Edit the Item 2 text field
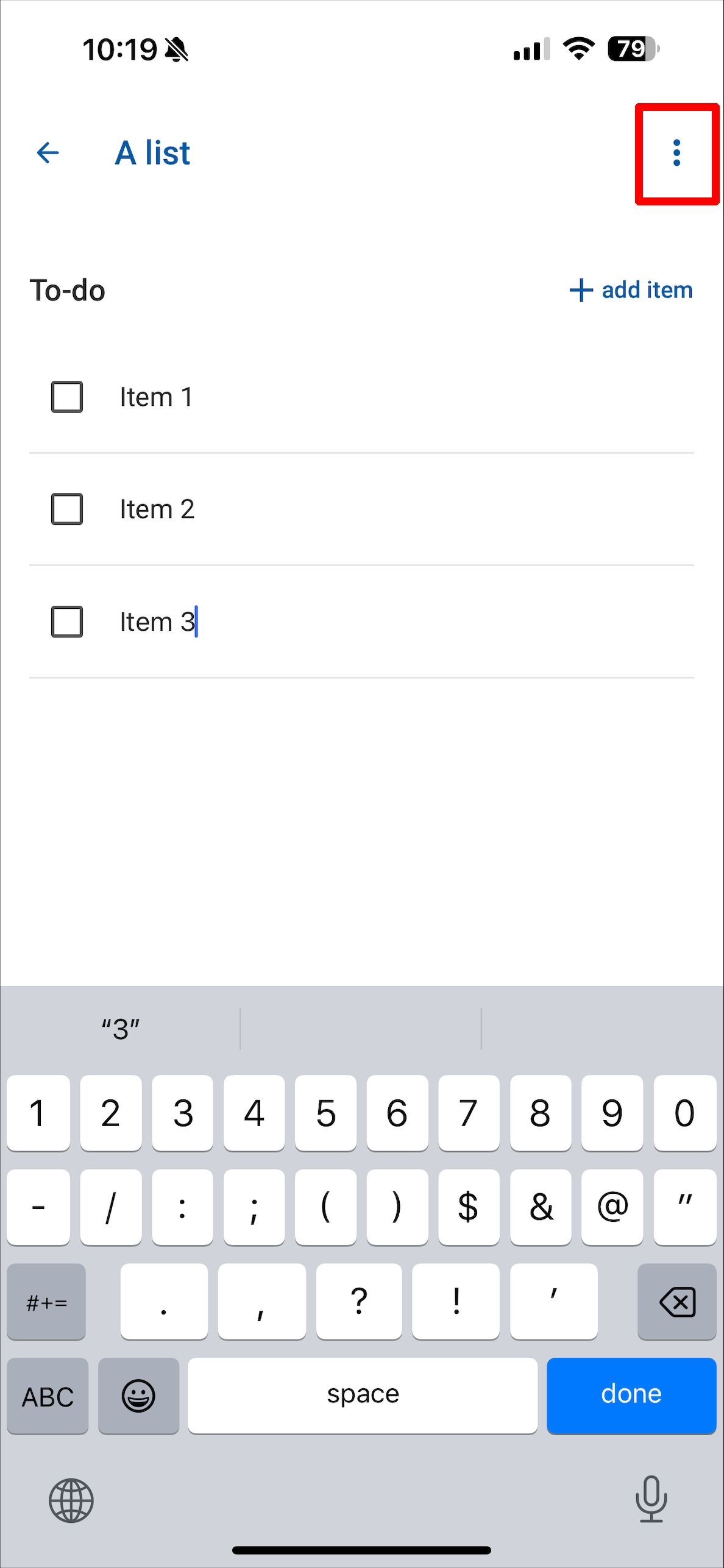The image size is (724, 1568). pos(402,509)
